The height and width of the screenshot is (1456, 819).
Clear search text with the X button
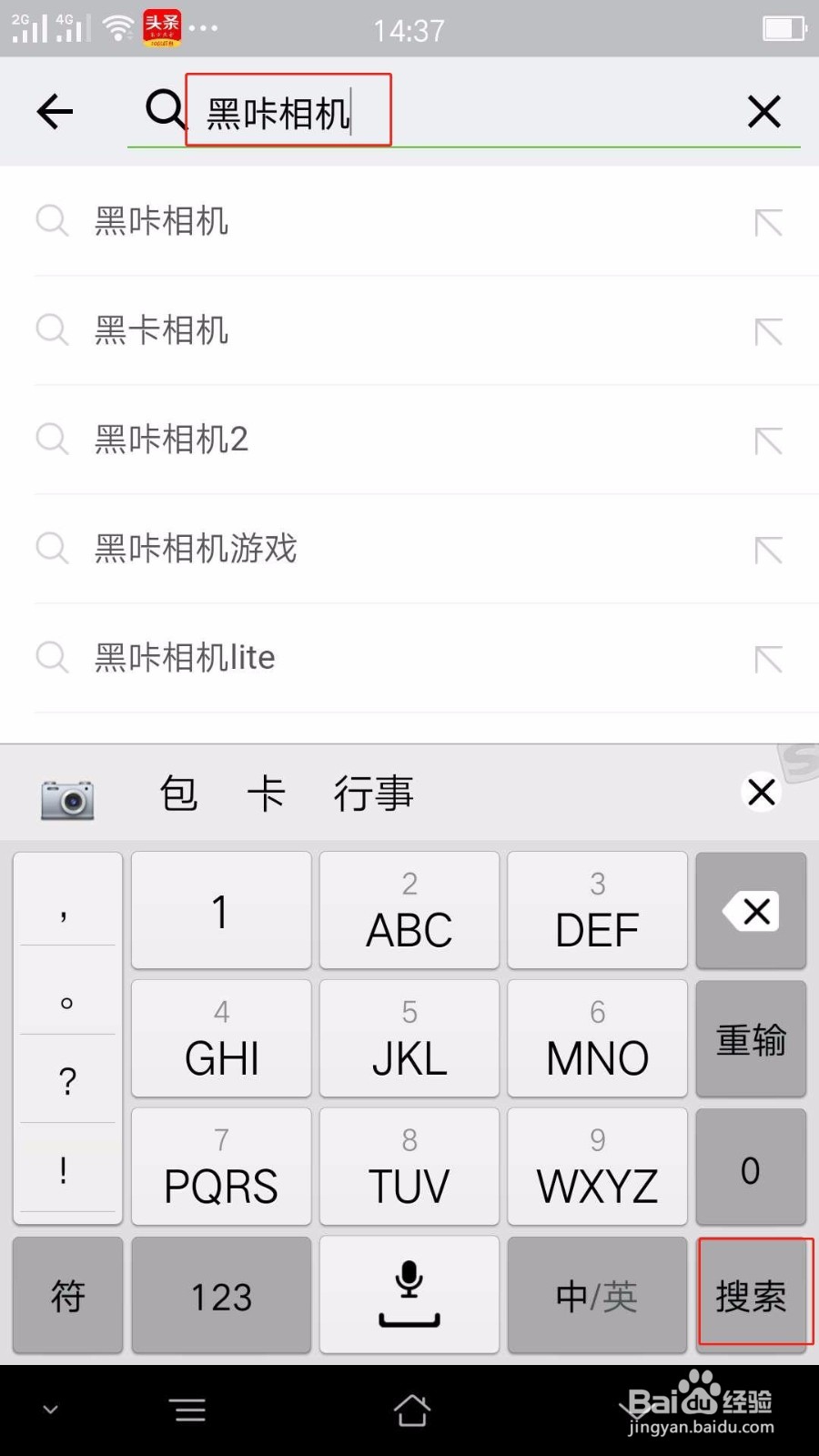763,110
